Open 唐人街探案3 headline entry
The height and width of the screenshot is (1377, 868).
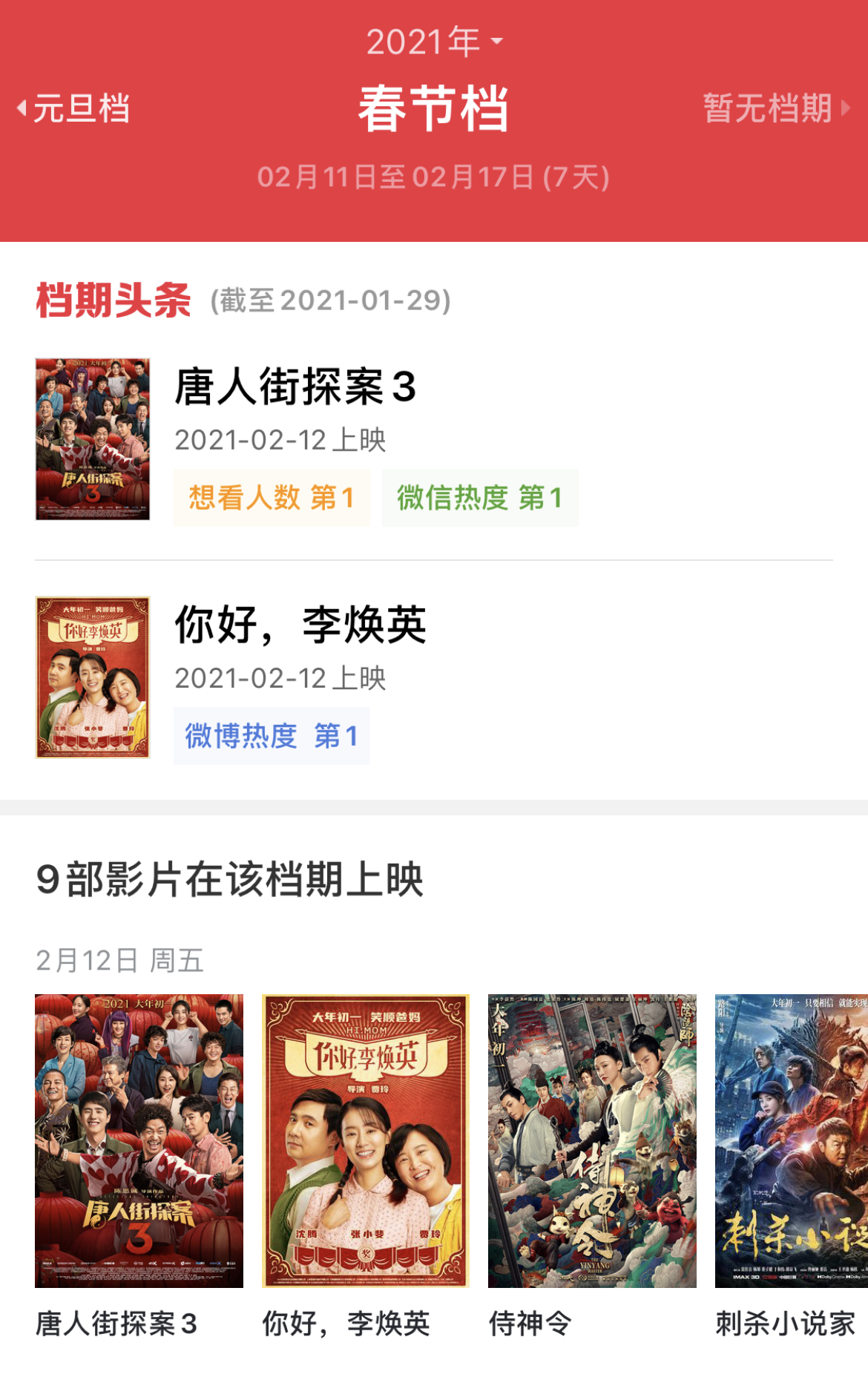point(295,387)
